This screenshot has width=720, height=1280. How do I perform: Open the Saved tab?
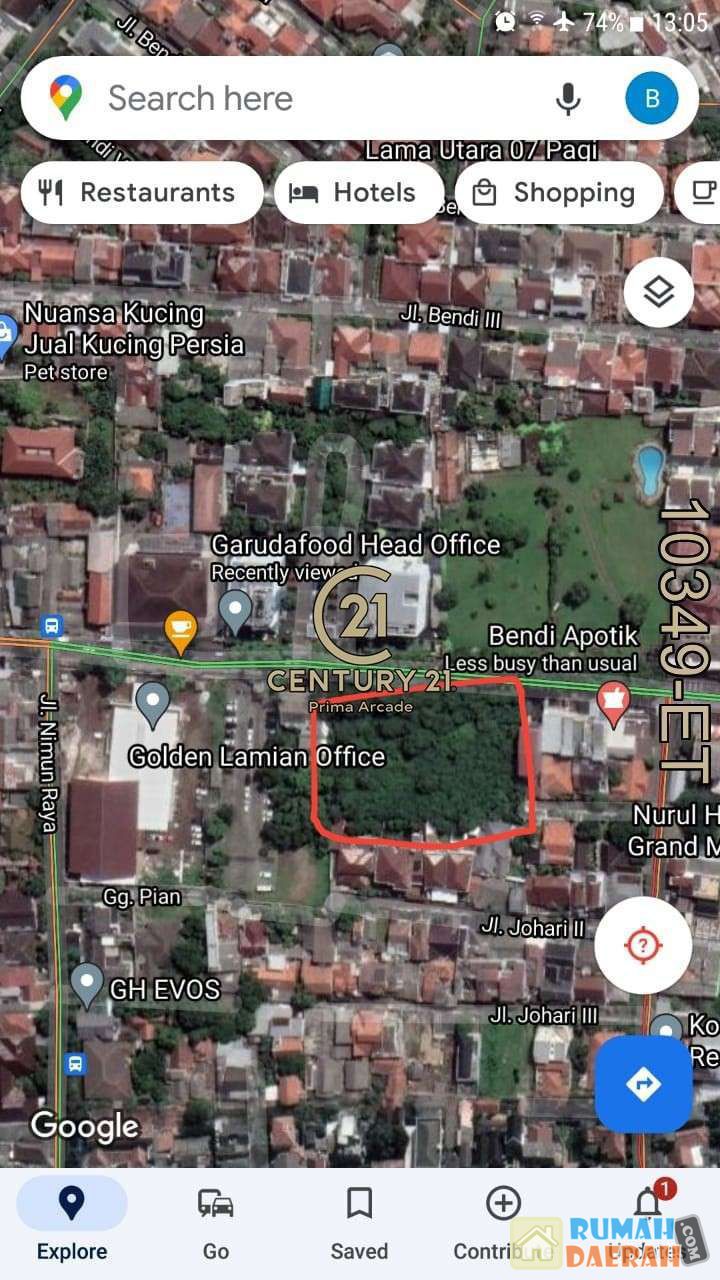point(359,1222)
